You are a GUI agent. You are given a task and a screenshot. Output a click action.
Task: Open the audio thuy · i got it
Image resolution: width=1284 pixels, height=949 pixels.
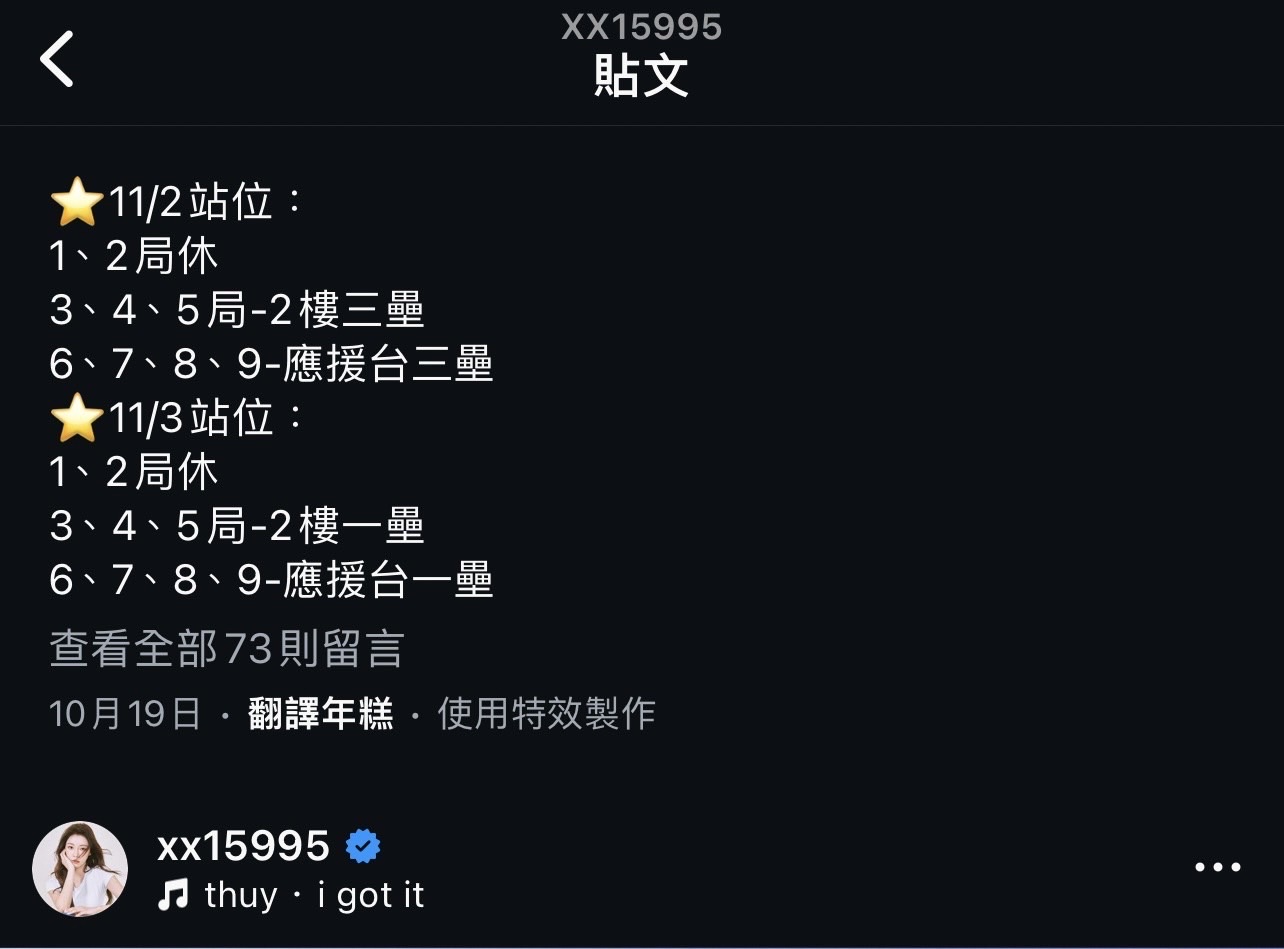tap(292, 895)
